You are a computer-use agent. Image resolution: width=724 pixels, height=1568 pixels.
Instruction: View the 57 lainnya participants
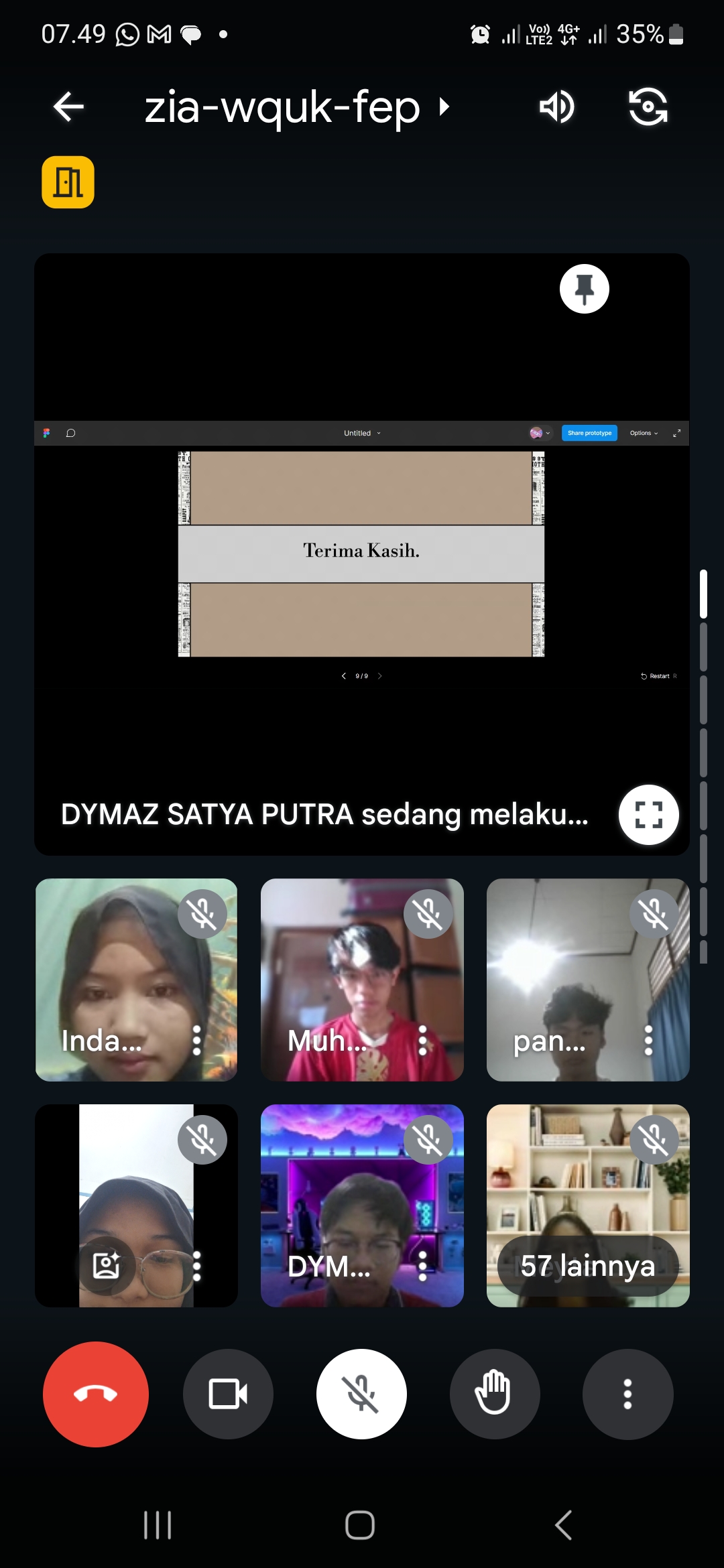[x=588, y=1266]
